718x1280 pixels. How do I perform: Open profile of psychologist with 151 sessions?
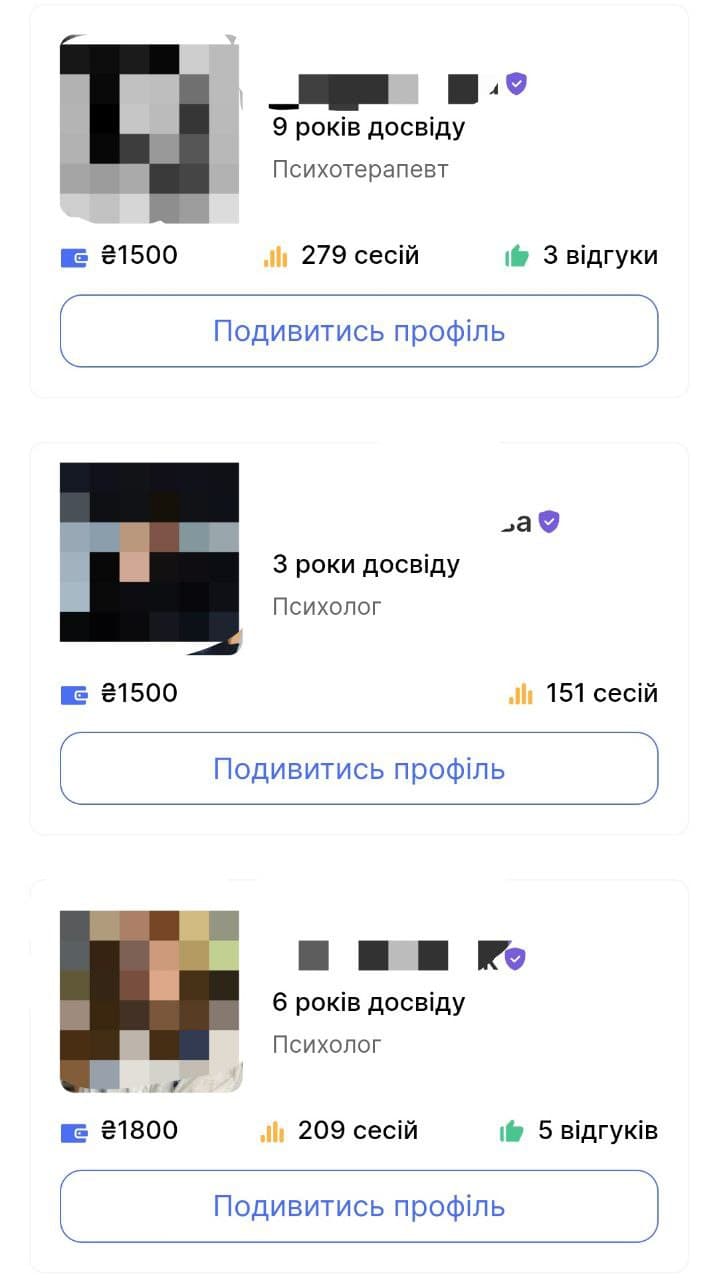tap(359, 769)
